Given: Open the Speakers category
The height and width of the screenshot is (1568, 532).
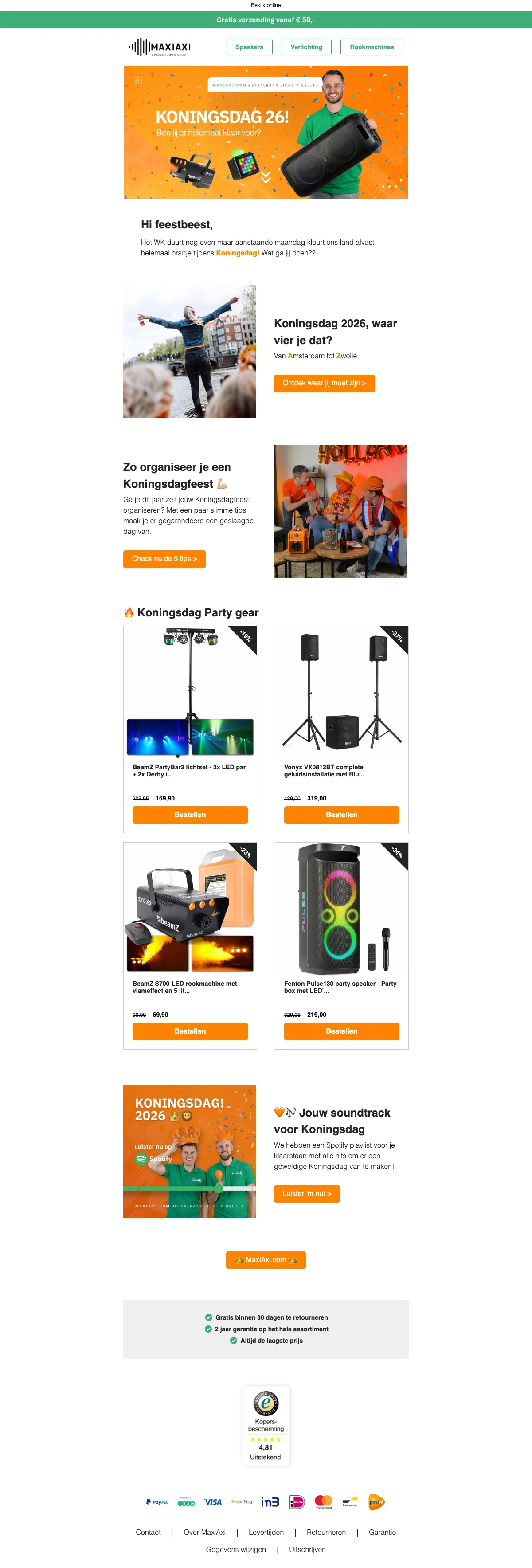Looking at the screenshot, I should [249, 47].
